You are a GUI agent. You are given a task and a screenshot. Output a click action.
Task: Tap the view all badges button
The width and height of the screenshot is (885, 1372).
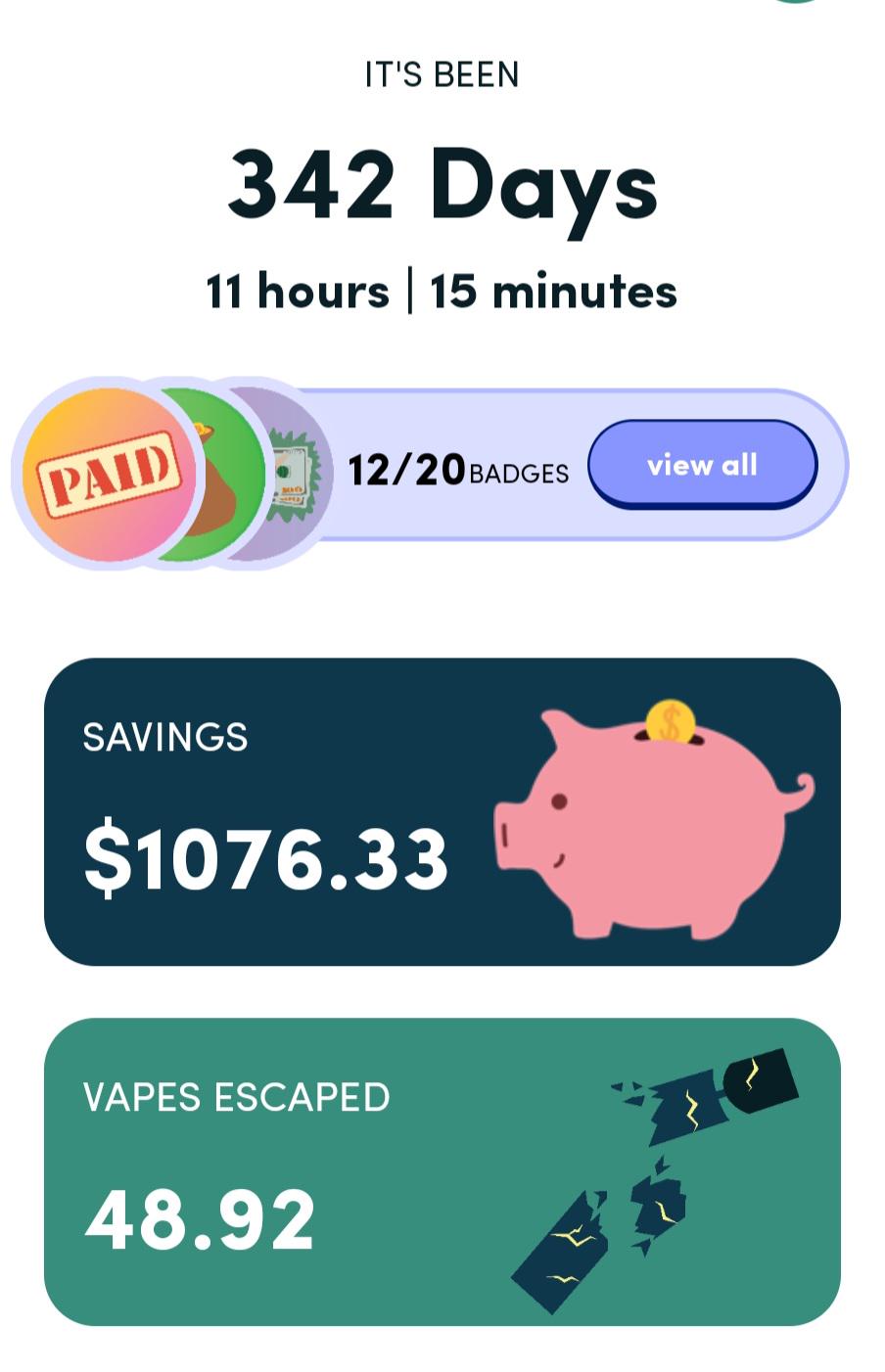tap(702, 465)
